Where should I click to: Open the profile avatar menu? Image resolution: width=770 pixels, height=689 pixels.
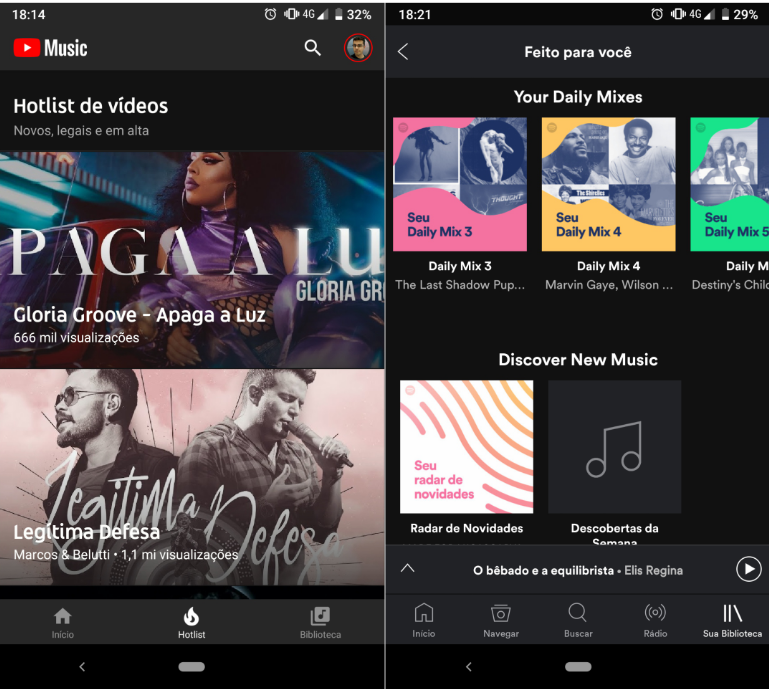point(358,48)
